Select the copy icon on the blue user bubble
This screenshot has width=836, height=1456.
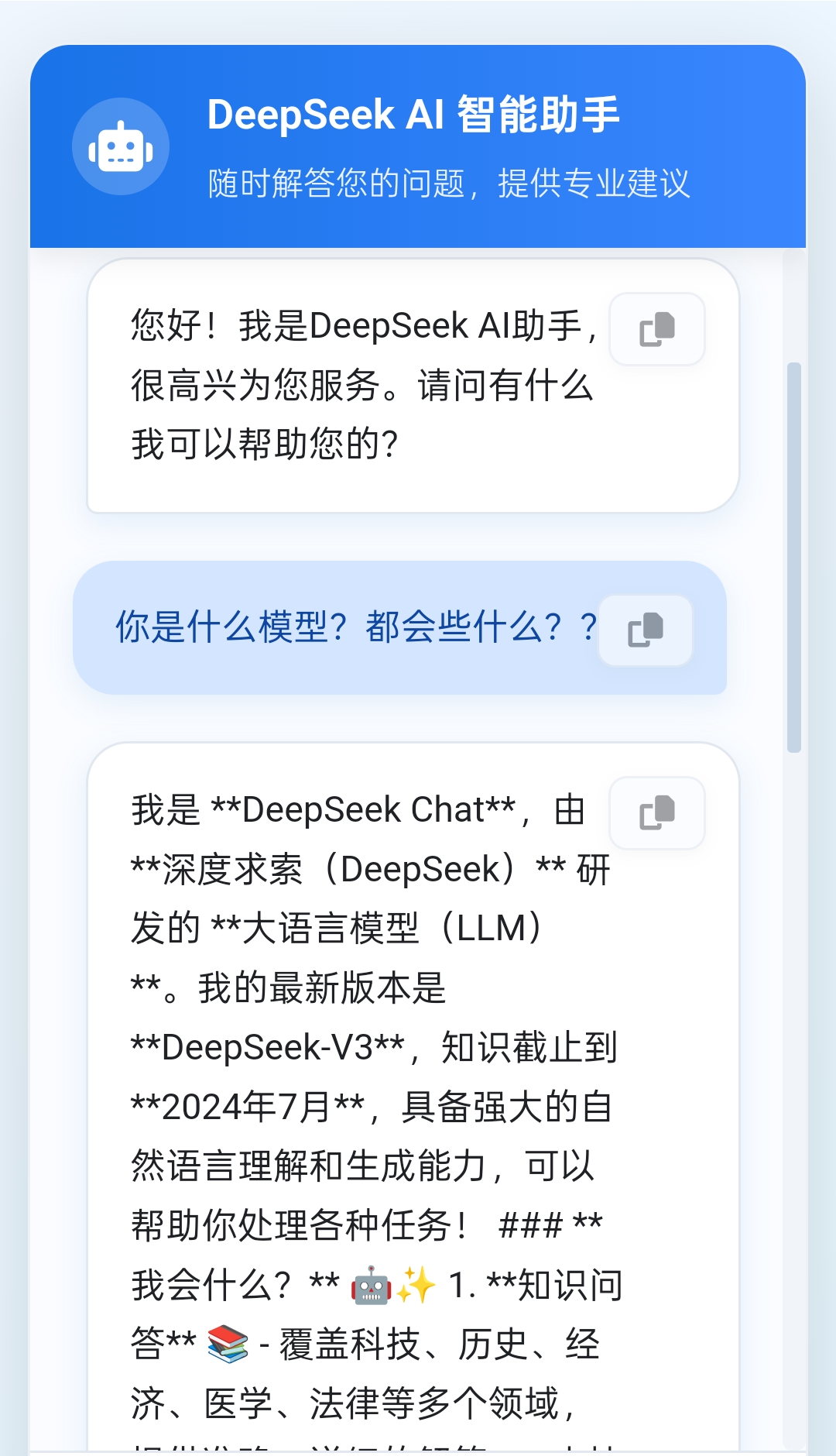click(645, 631)
